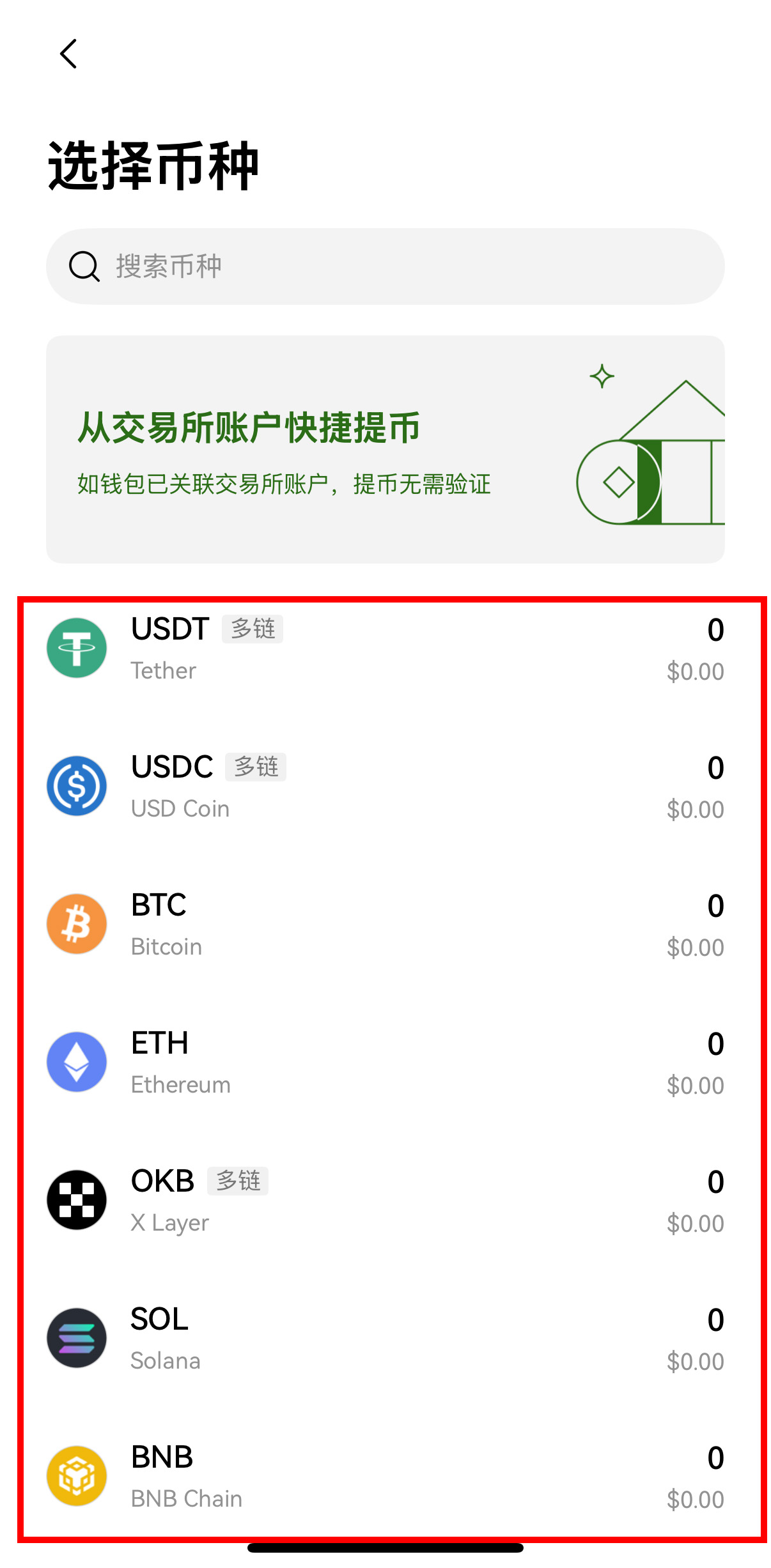Select the USDT Tether coin icon

[x=76, y=648]
